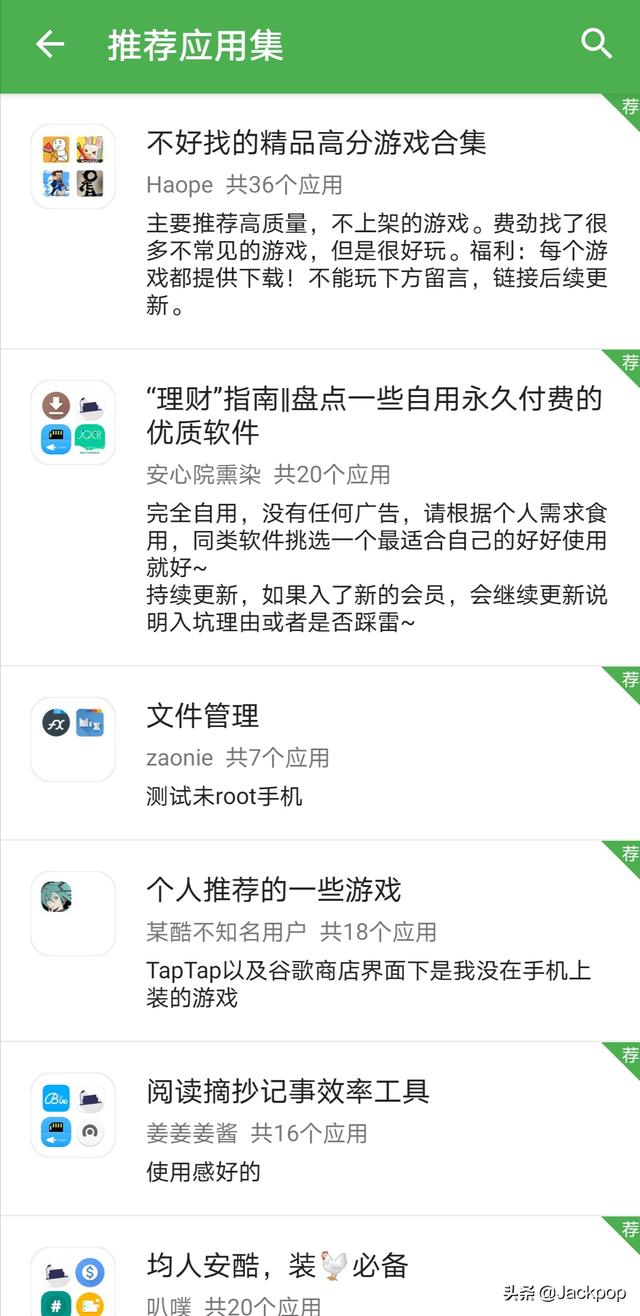Open the 均人安酷 collection
Viewport: 640px width, 1316px height.
[320, 1267]
